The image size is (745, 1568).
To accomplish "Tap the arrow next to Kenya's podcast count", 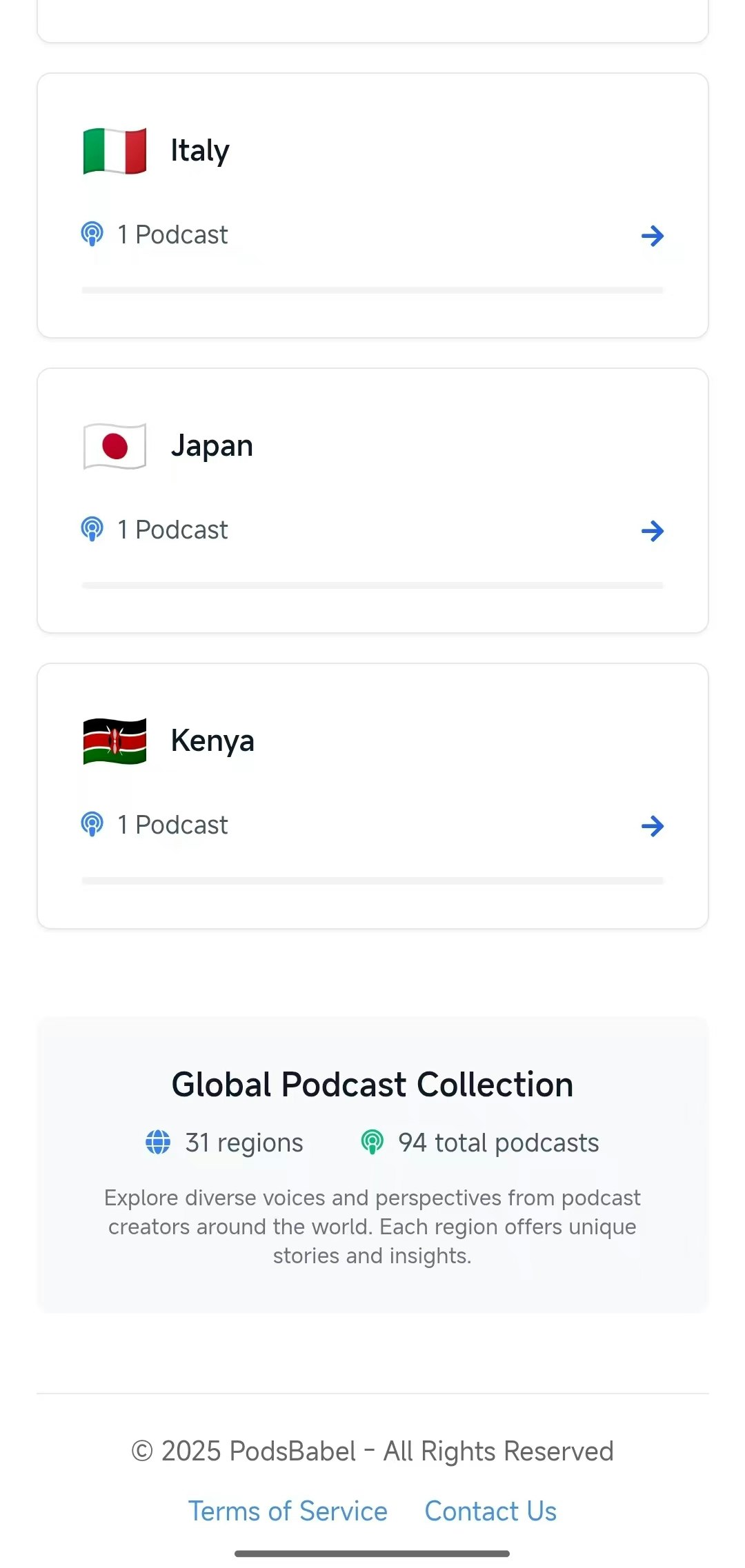I will [652, 826].
